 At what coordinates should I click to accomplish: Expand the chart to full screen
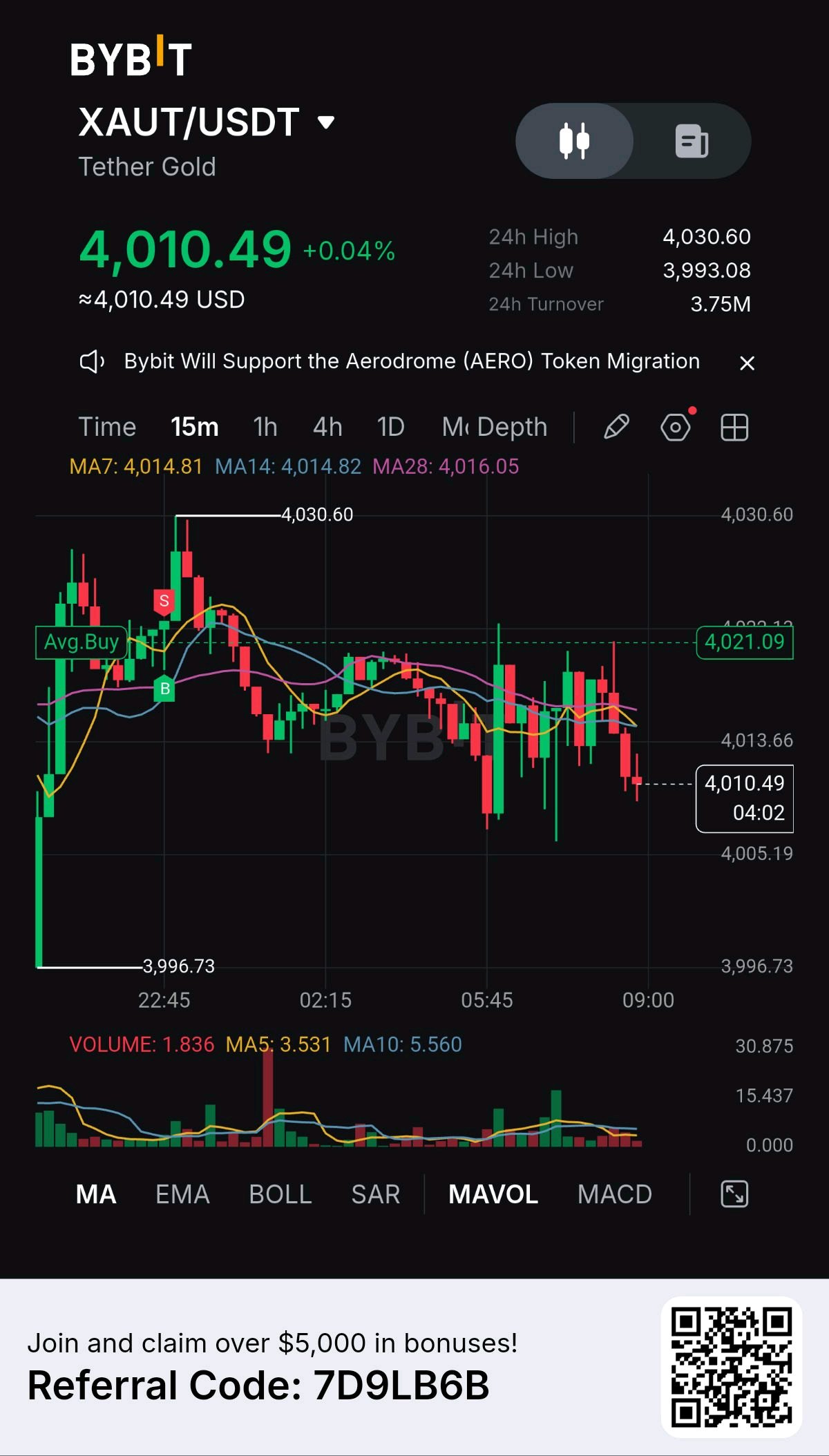point(734,1194)
